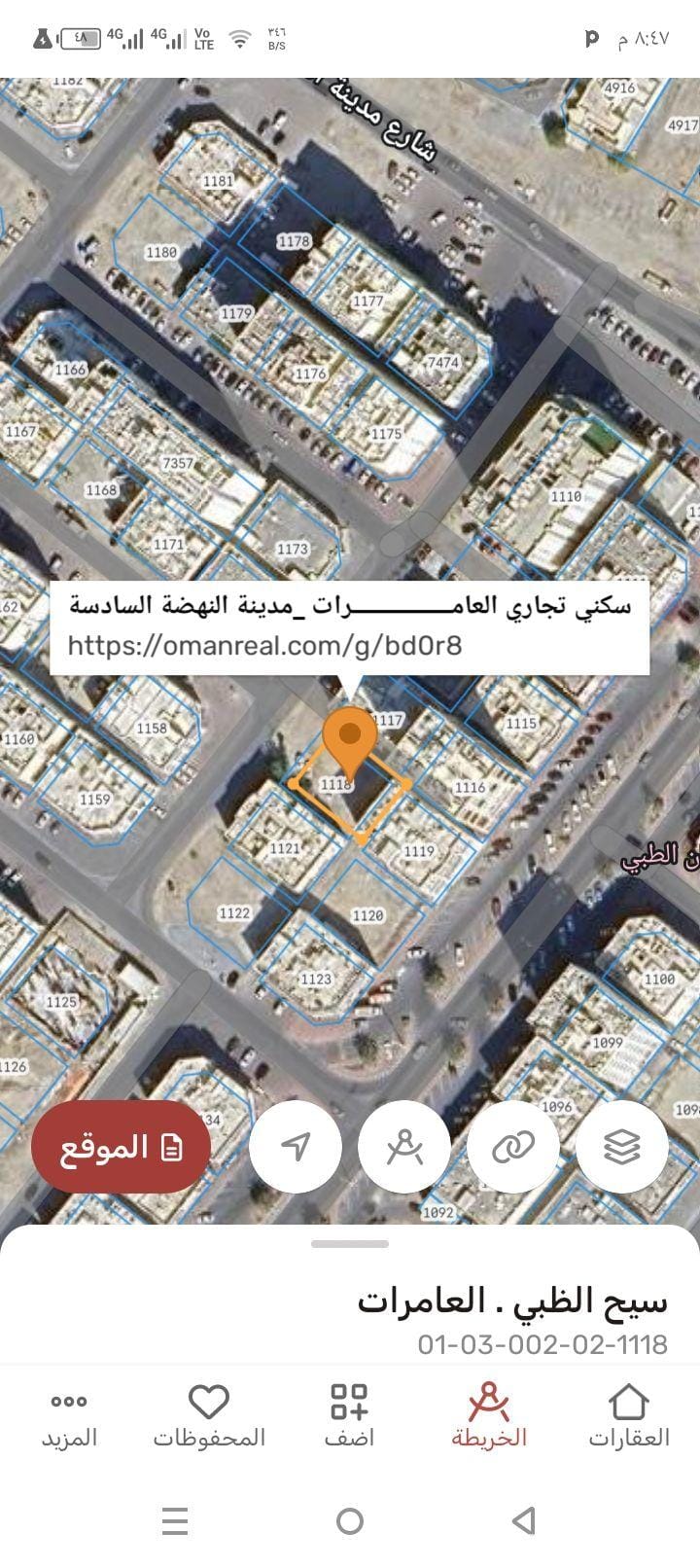Tap the navigation arrow locate icon
This screenshot has width=700, height=1568.
(295, 1146)
